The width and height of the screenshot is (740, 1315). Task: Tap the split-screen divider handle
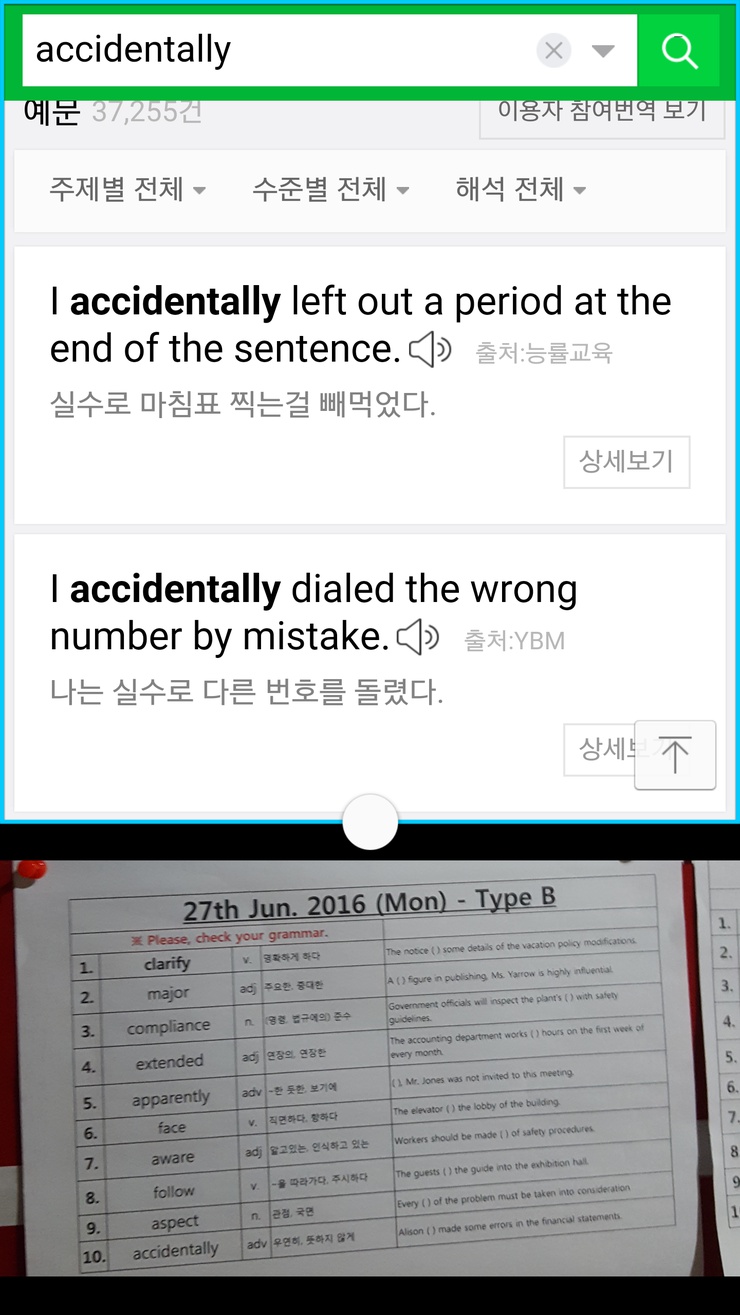(370, 823)
